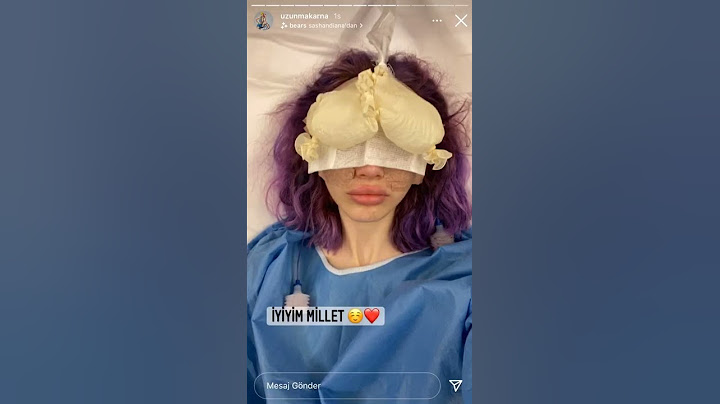Open uzunmakarna's profile from the story header
Screen dimensions: 720x404
(x=302, y=16)
